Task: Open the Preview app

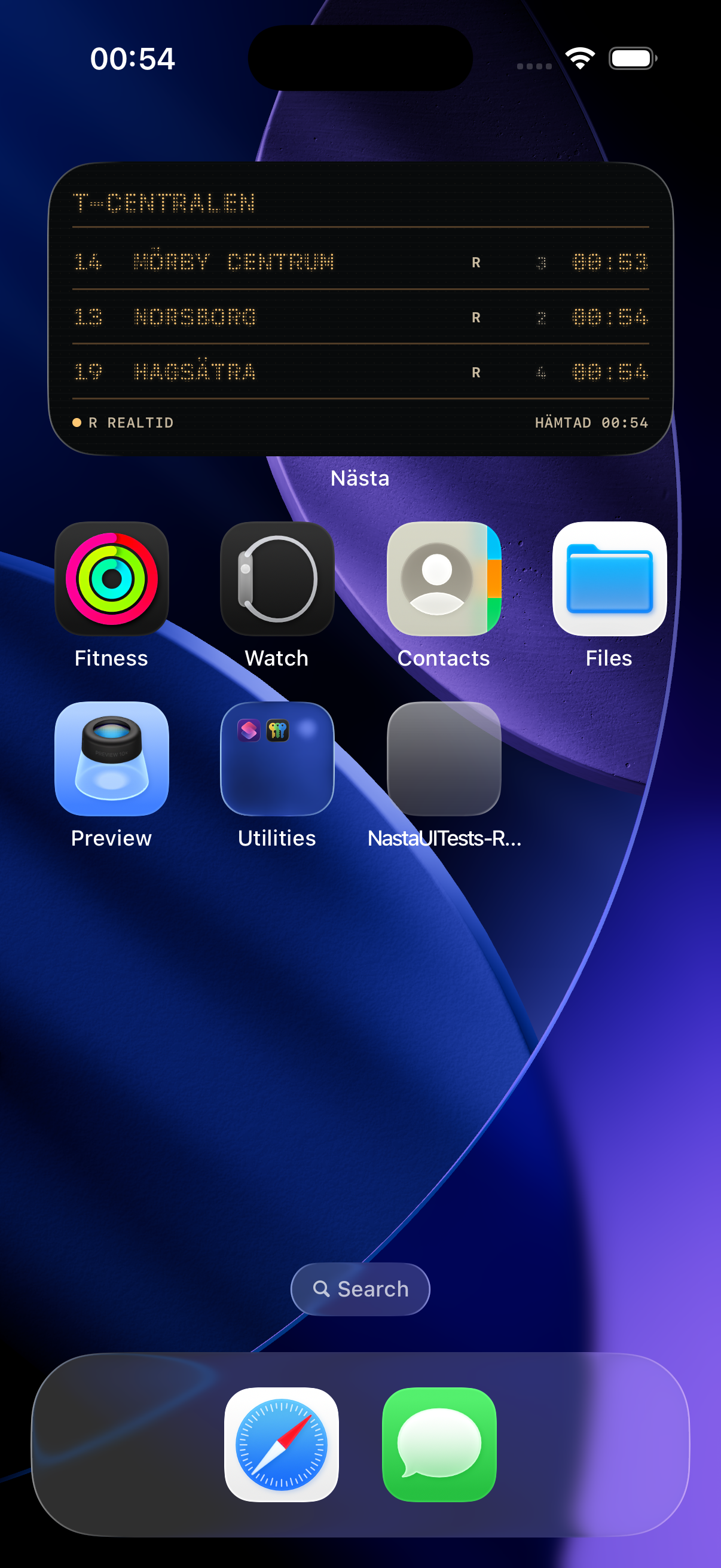Action: click(x=112, y=758)
